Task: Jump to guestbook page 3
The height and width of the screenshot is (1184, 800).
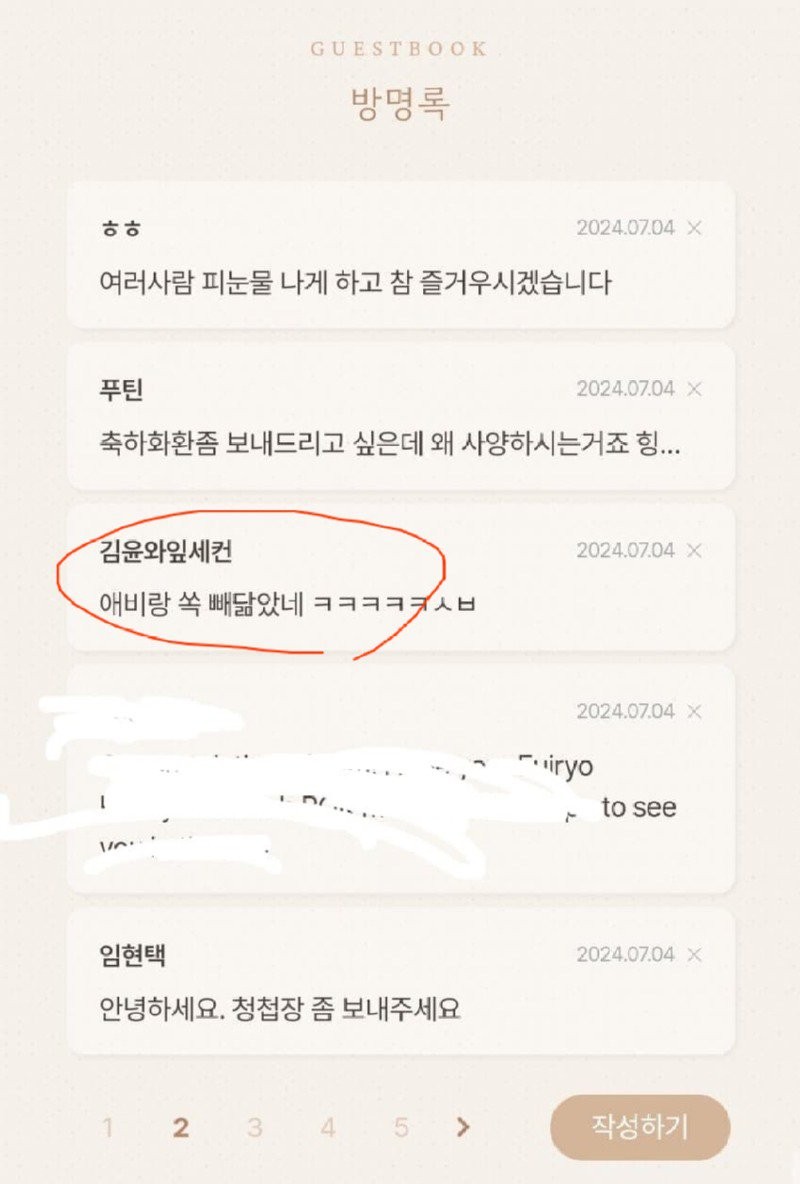Action: (x=254, y=1128)
